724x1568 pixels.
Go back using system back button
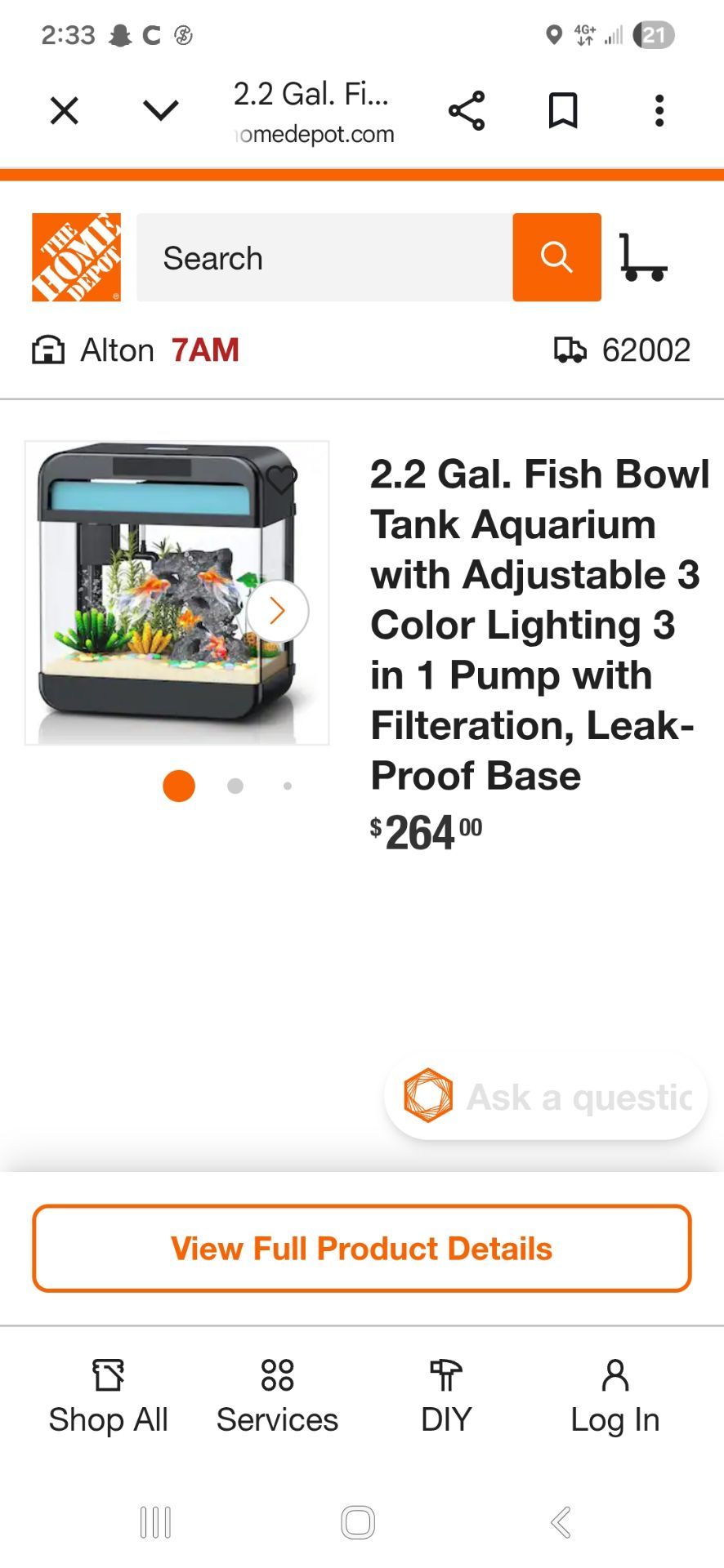[x=561, y=1522]
